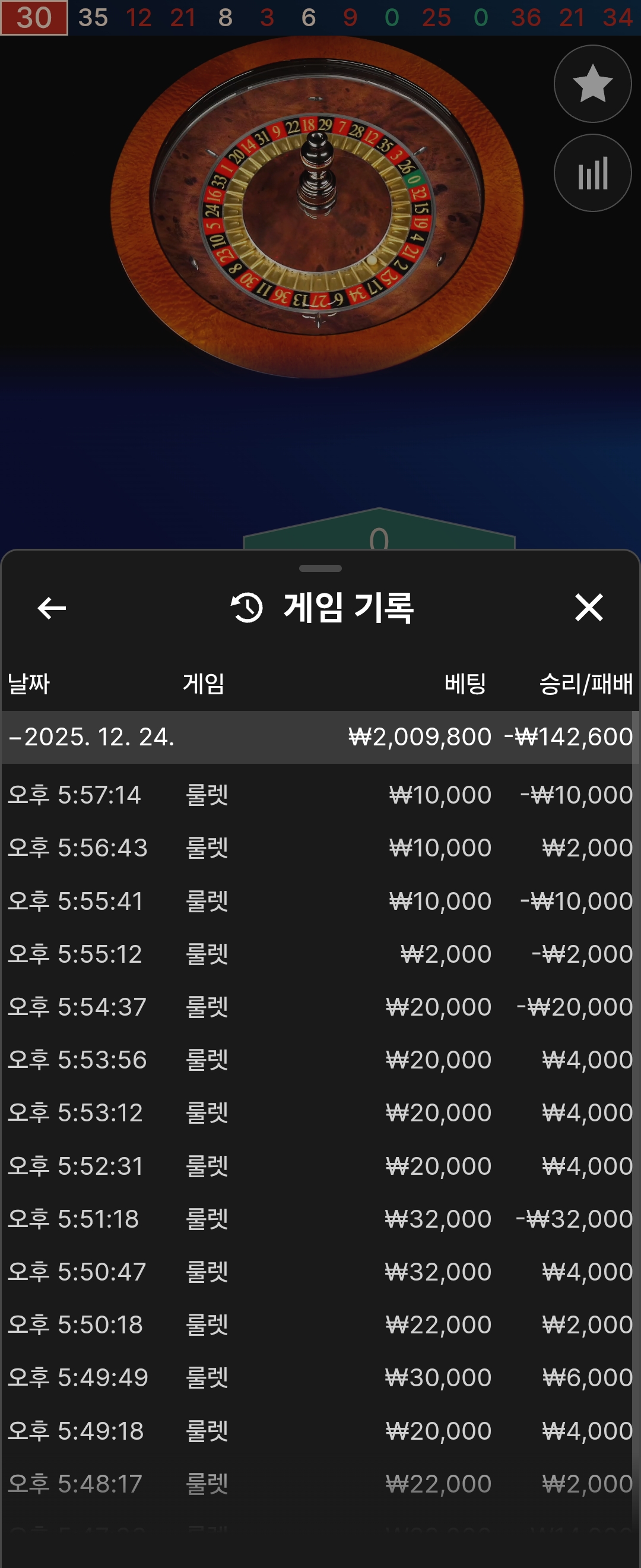The height and width of the screenshot is (1568, 641).
Task: Close the 게임 기록 panel
Action: (588, 608)
